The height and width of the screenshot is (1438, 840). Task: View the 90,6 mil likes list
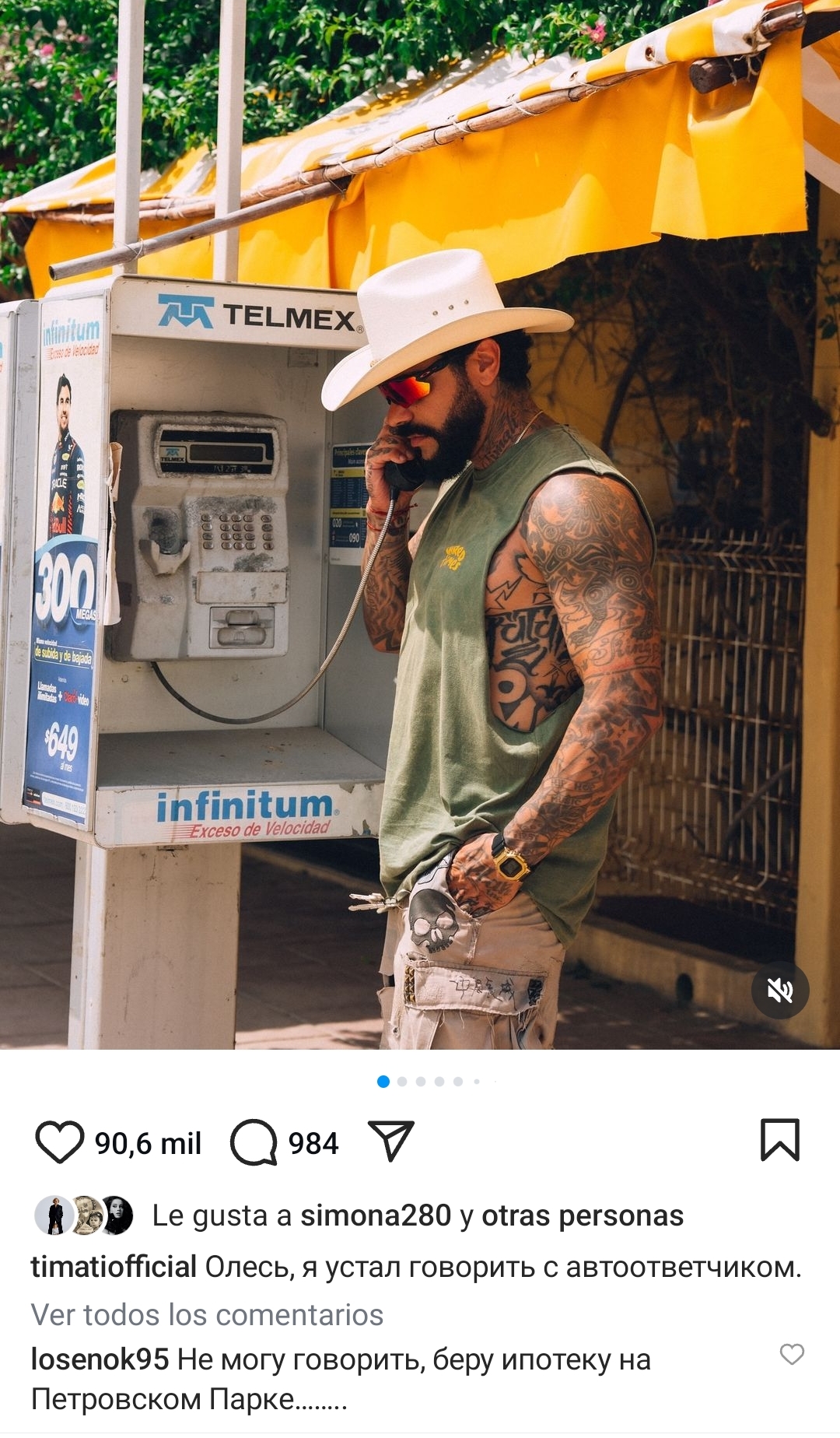click(148, 1143)
